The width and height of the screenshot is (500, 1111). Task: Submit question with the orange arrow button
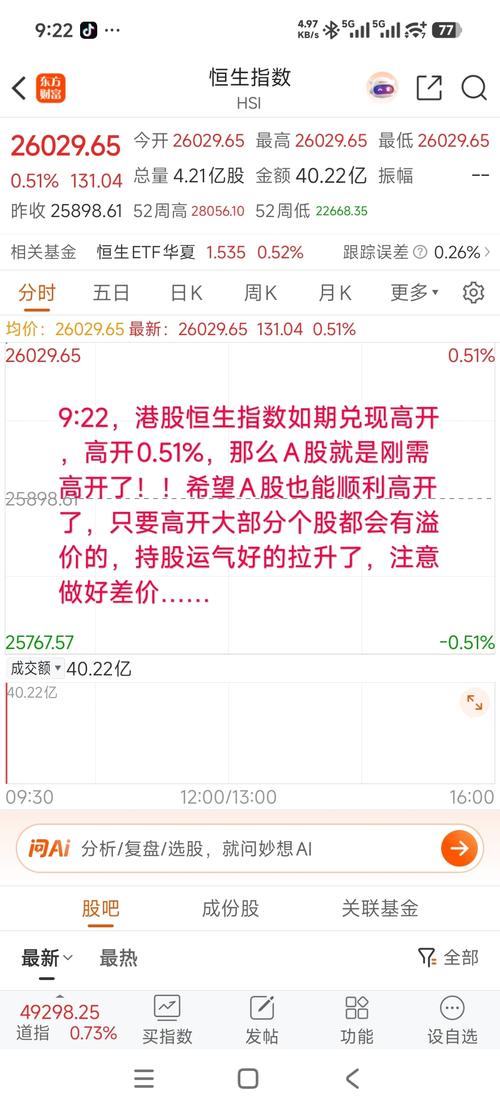pyautogui.click(x=459, y=848)
